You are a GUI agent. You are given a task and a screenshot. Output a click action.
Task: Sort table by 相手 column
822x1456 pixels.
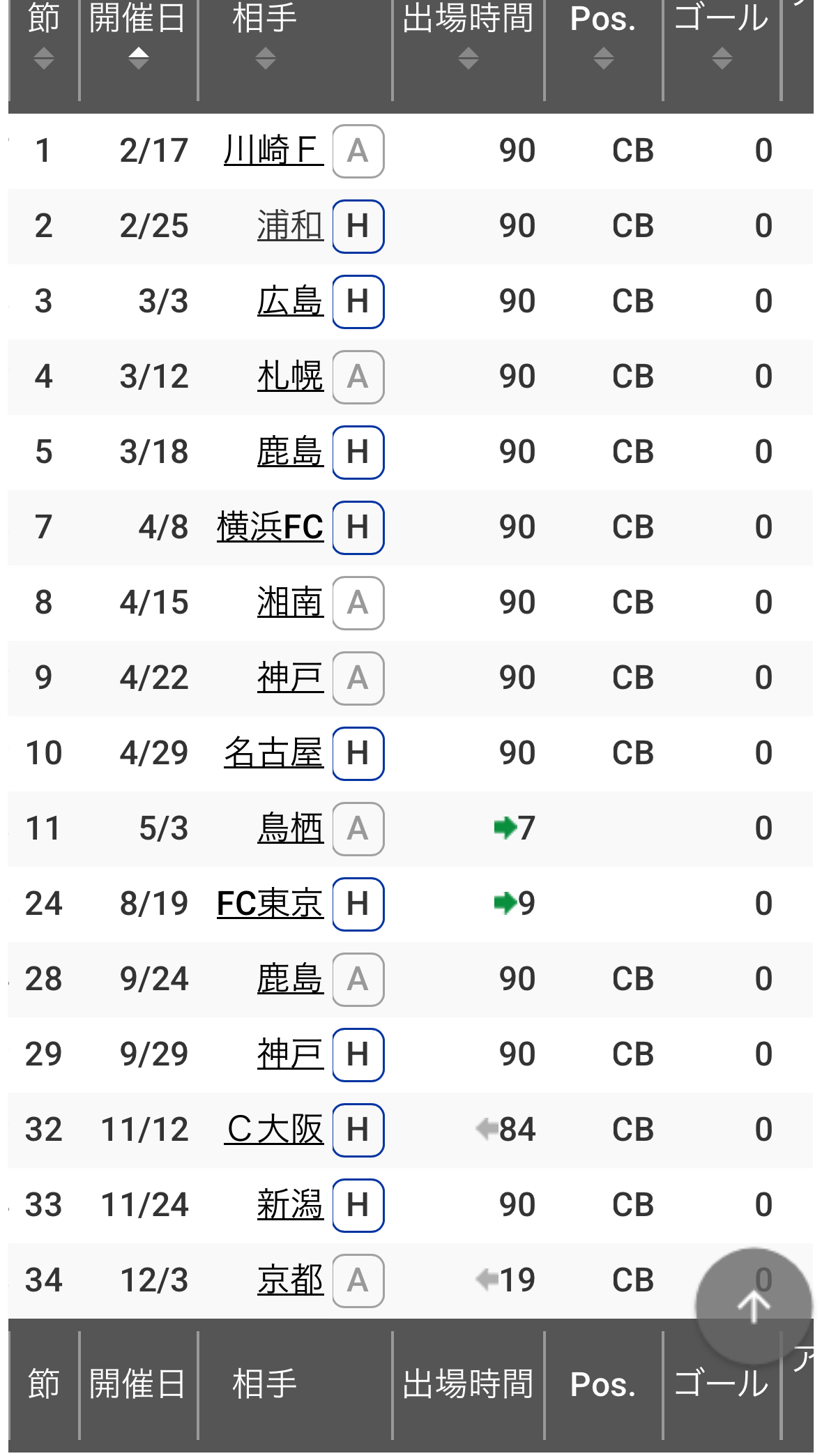[x=265, y=58]
